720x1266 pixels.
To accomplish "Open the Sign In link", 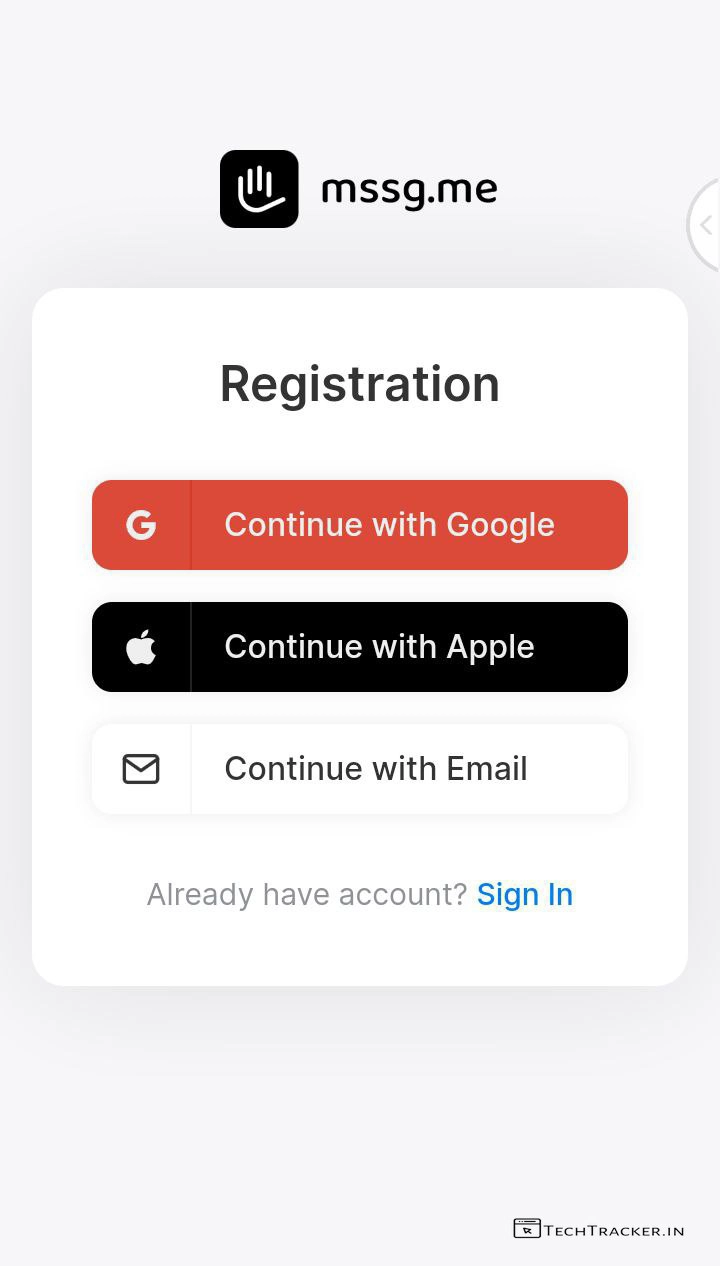I will [x=525, y=894].
